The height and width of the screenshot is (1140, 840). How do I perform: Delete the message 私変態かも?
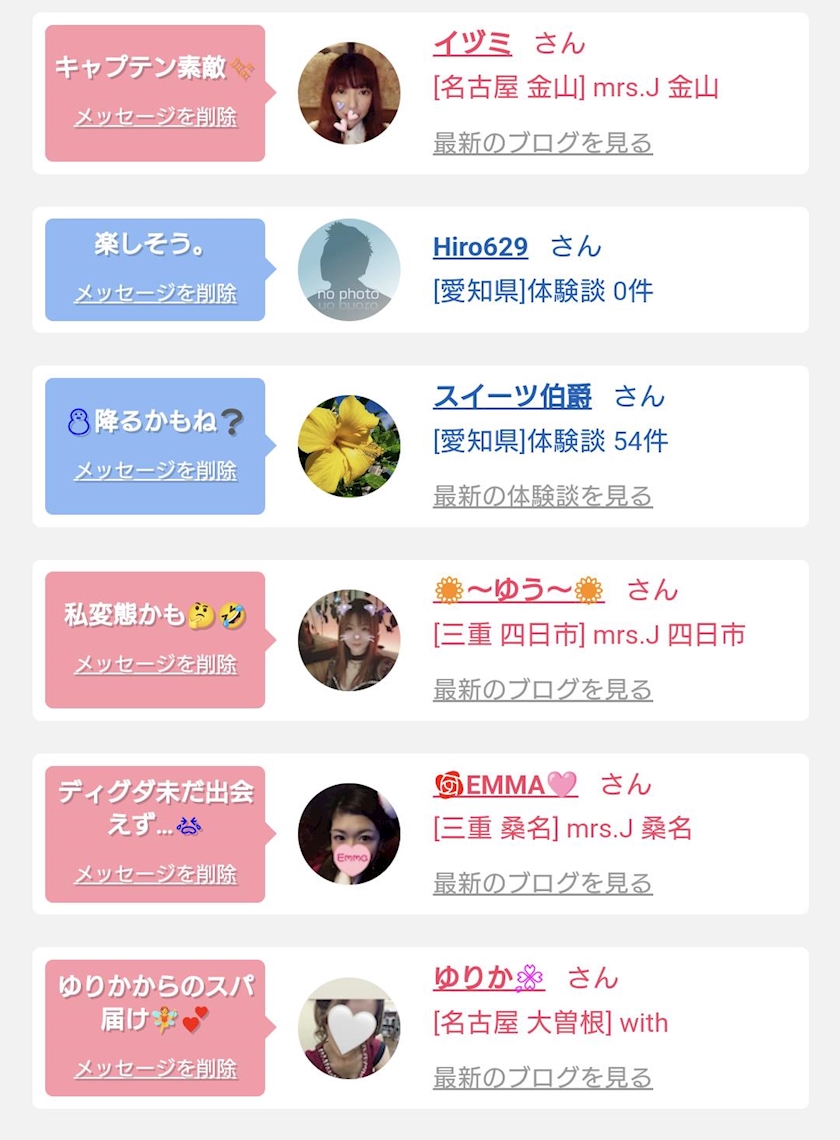tap(156, 664)
